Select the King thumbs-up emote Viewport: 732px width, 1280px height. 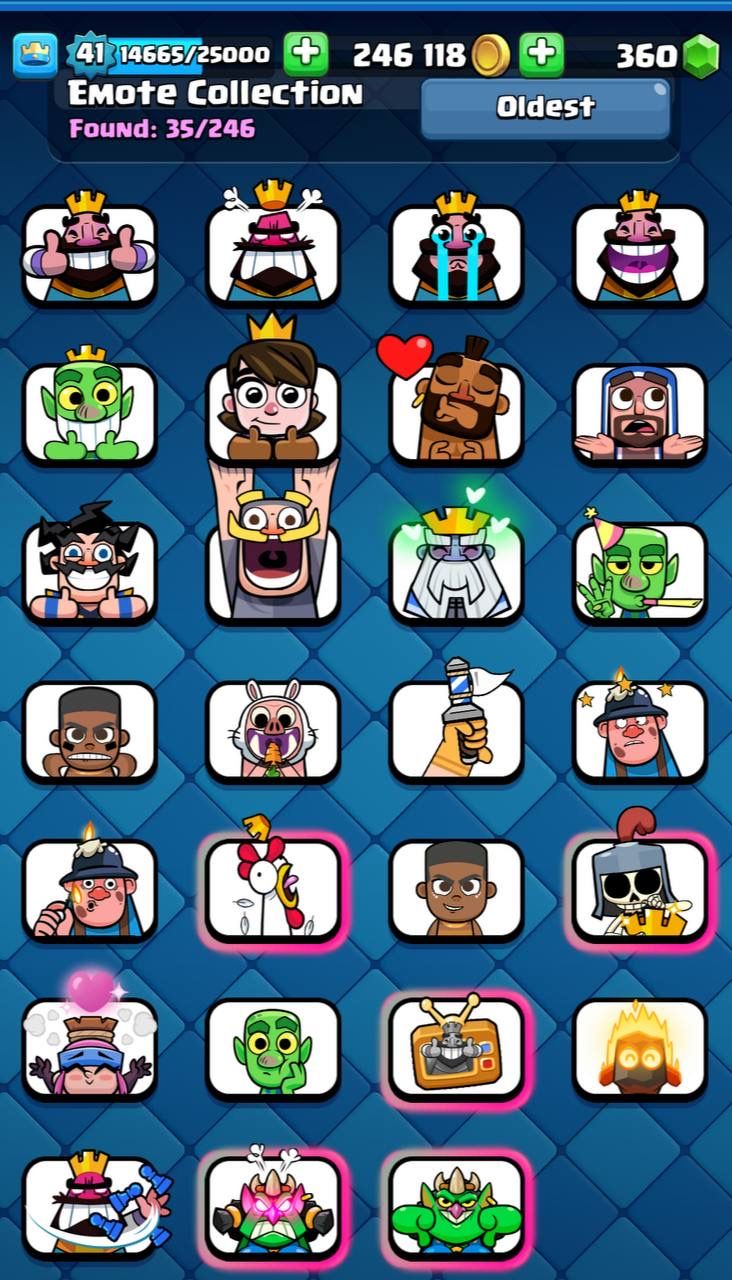tap(89, 250)
